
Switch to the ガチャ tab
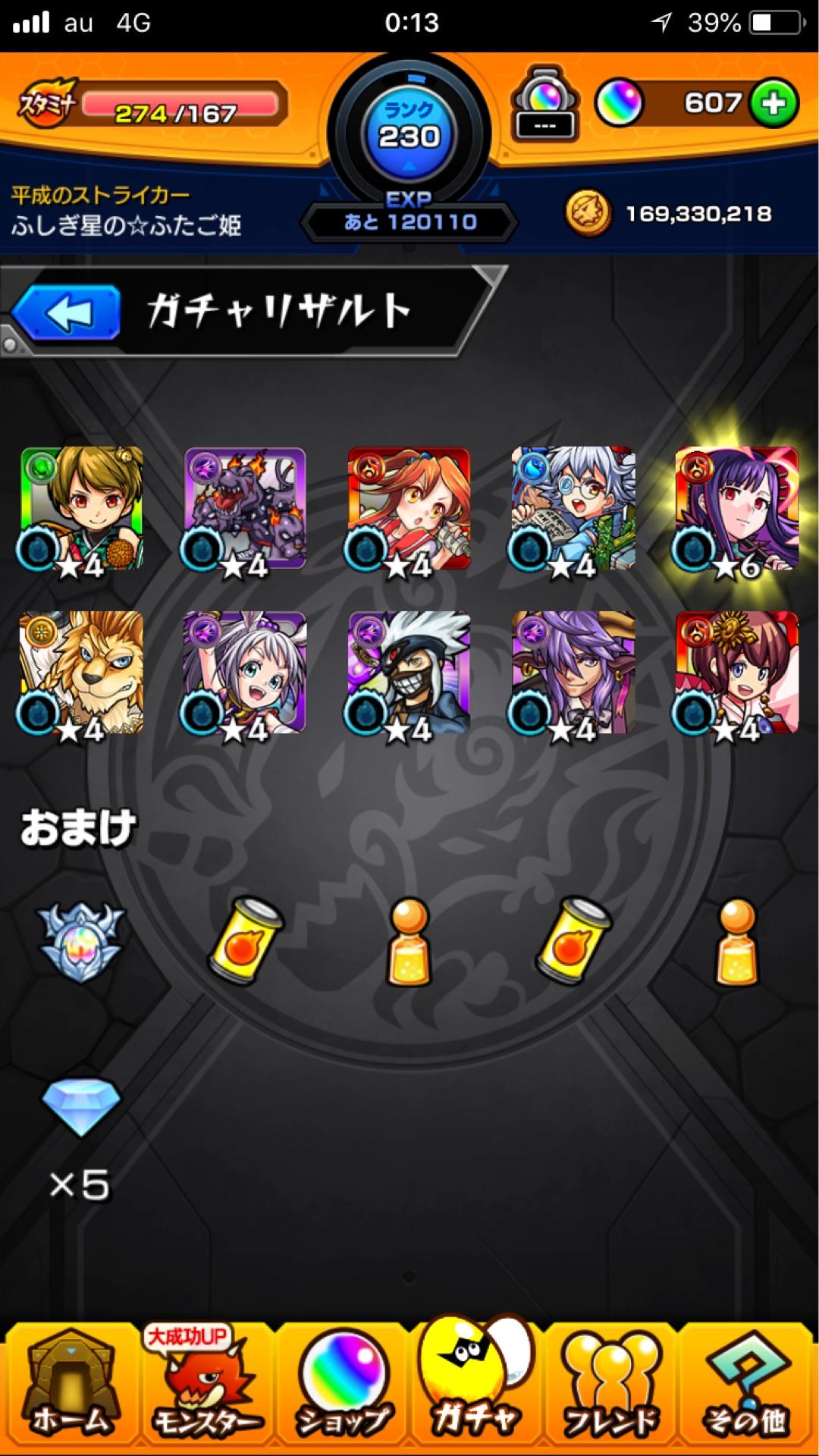pyautogui.click(x=478, y=1388)
